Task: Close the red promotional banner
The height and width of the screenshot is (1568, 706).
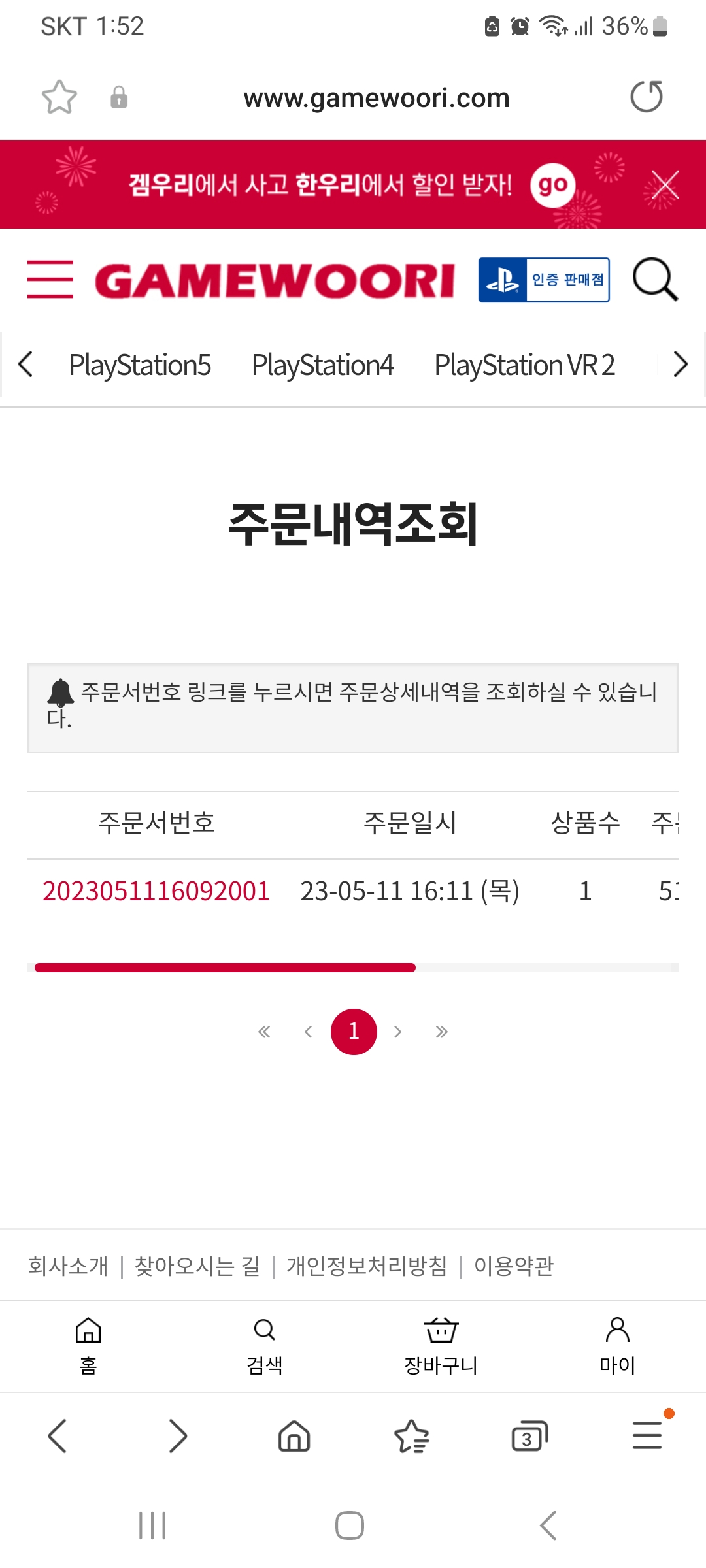Action: [x=665, y=186]
